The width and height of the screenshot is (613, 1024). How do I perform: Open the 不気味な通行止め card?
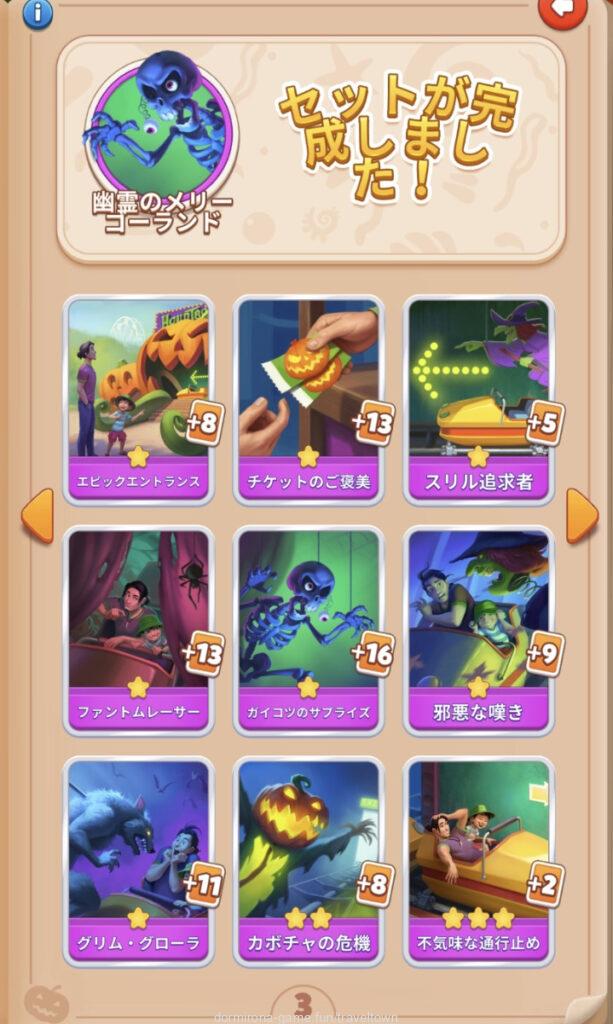[x=479, y=860]
